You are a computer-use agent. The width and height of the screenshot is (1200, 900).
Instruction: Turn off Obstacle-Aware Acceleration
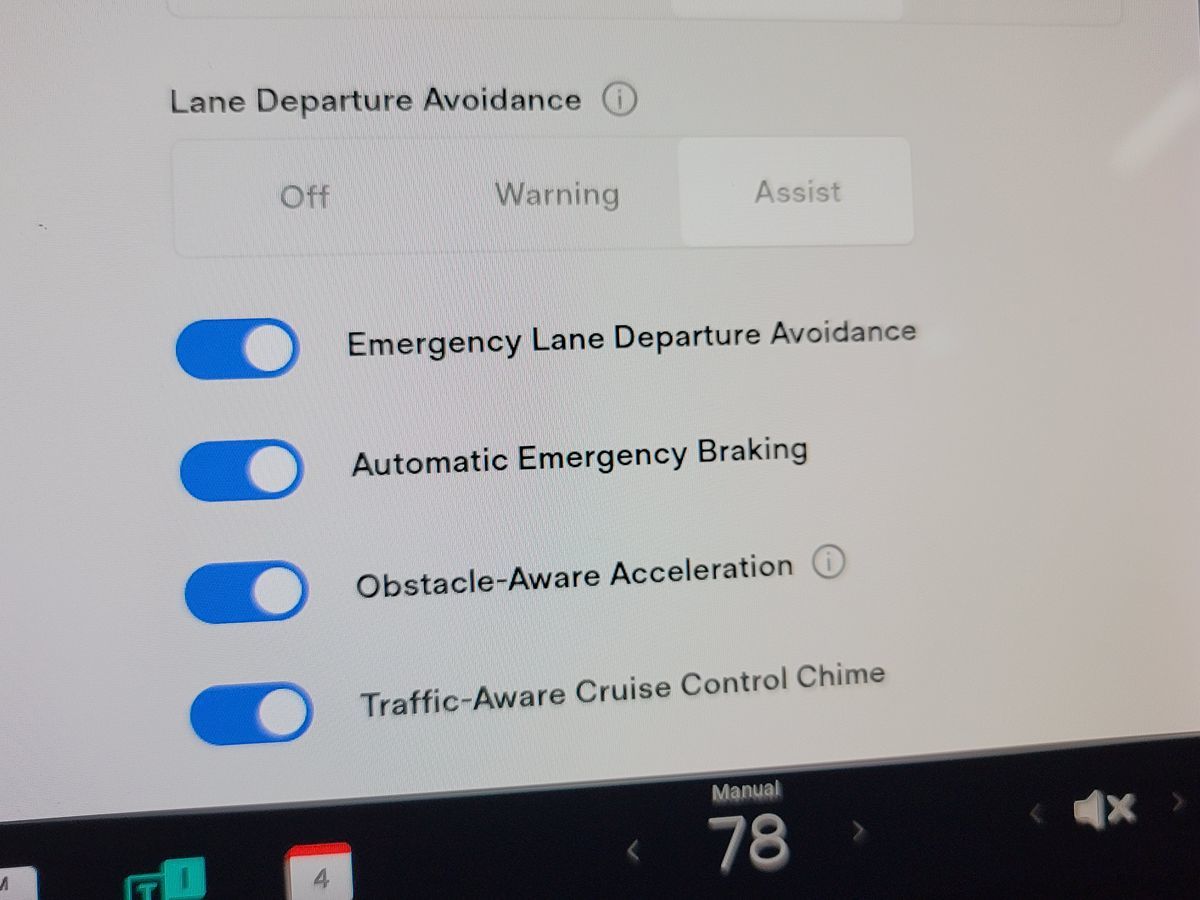coord(245,591)
